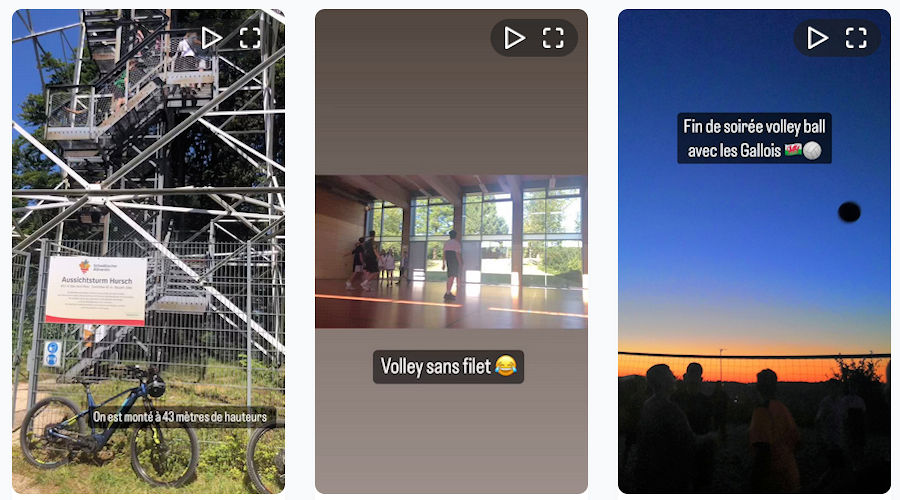Play the 'Volley sans filet' video
This screenshot has width=900, height=500.
[515, 38]
